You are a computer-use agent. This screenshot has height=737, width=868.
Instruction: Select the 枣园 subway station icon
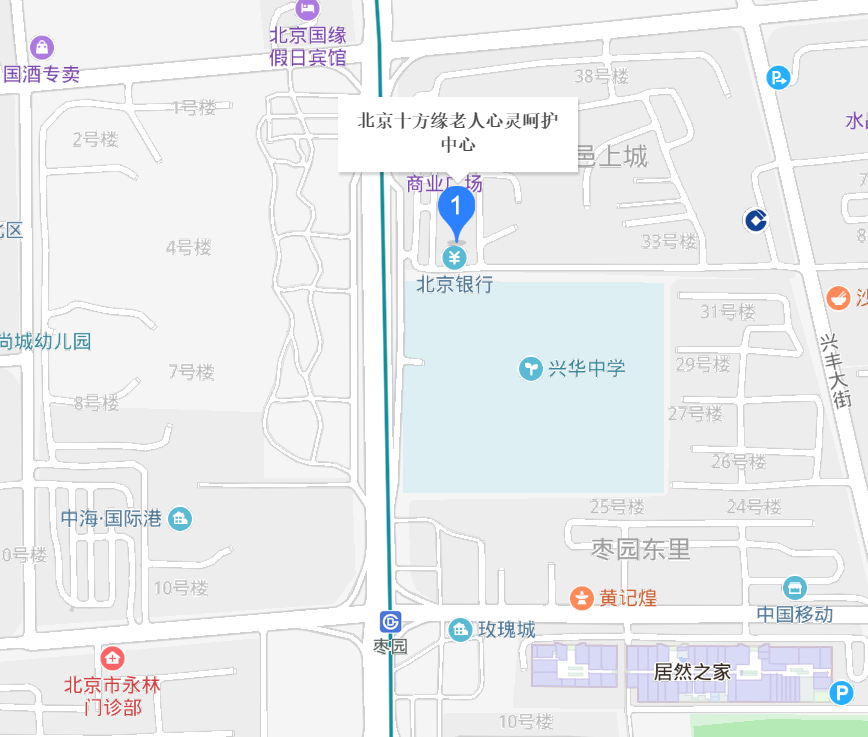point(390,622)
